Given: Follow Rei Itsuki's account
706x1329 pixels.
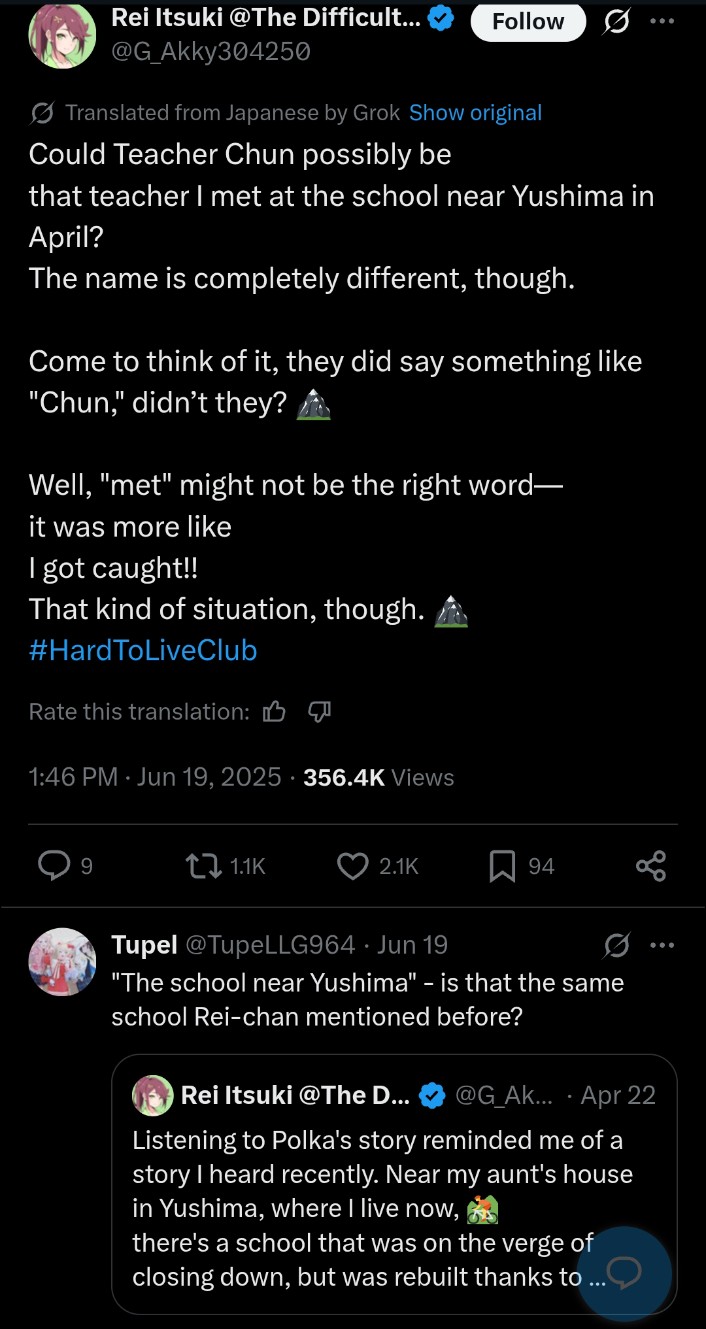Looking at the screenshot, I should pos(527,21).
